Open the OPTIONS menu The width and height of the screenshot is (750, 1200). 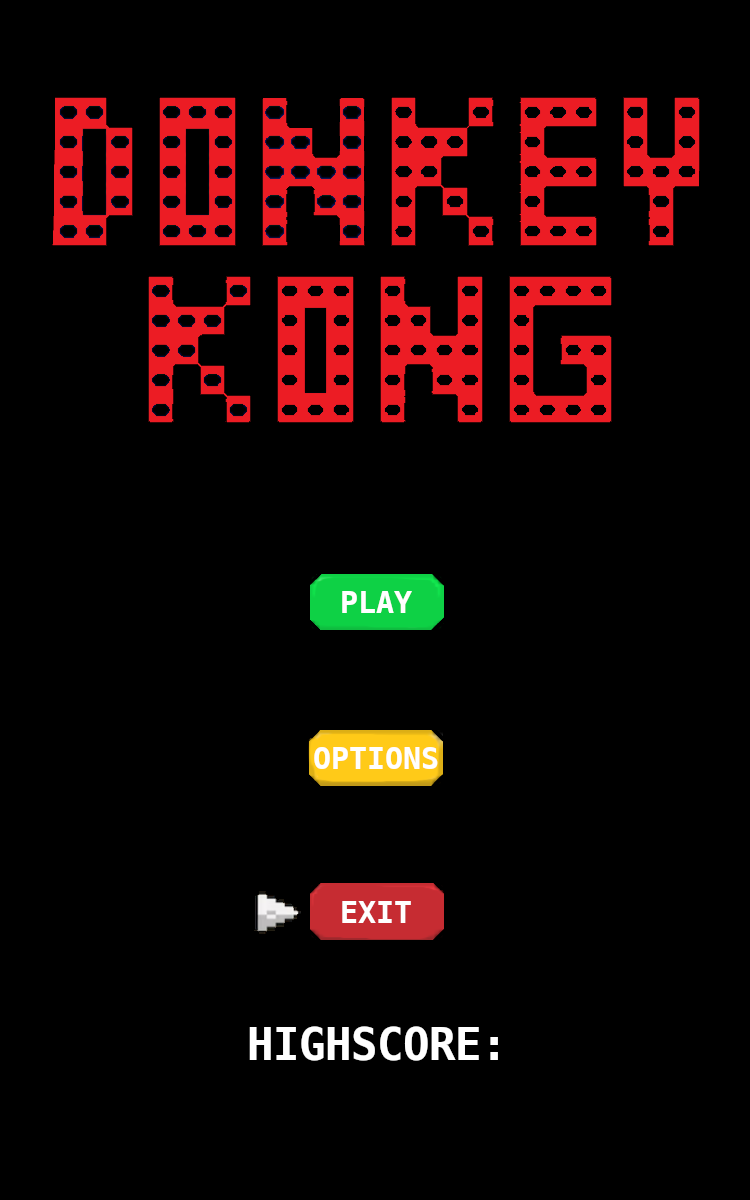pos(376,758)
